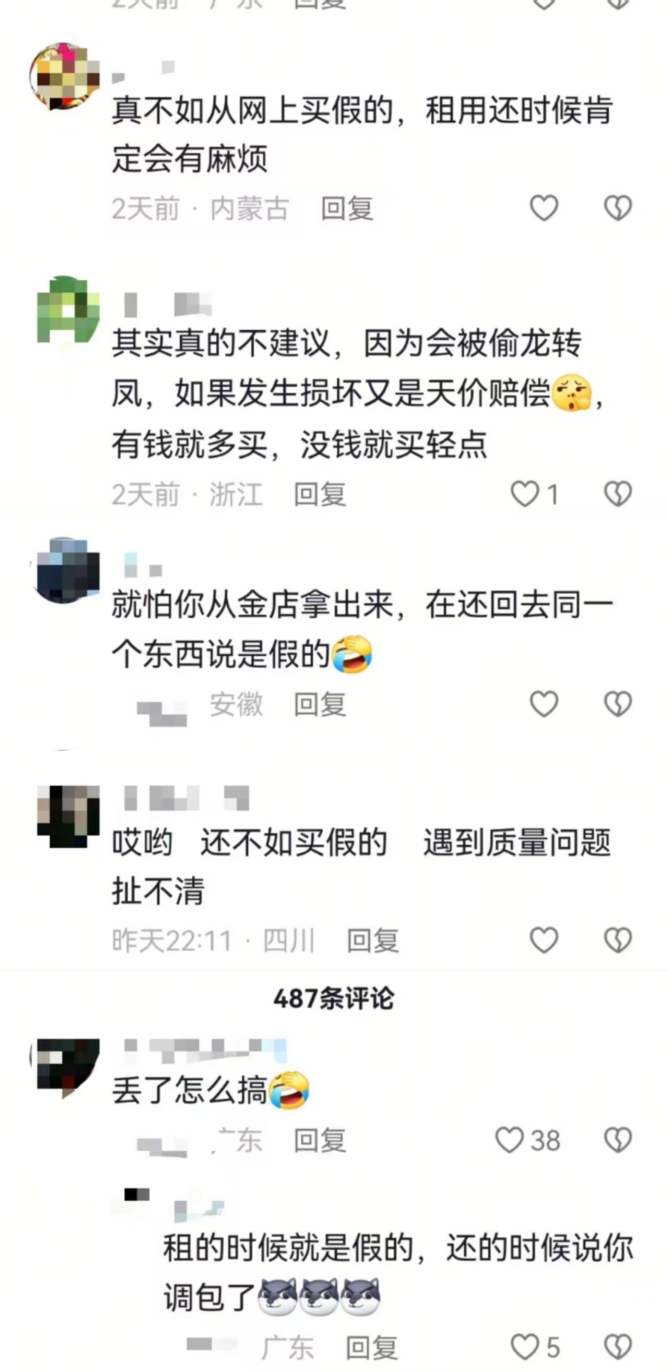Dislike the comment from 内蒙古
Screen dimensions: 668x1372
pos(618,208)
